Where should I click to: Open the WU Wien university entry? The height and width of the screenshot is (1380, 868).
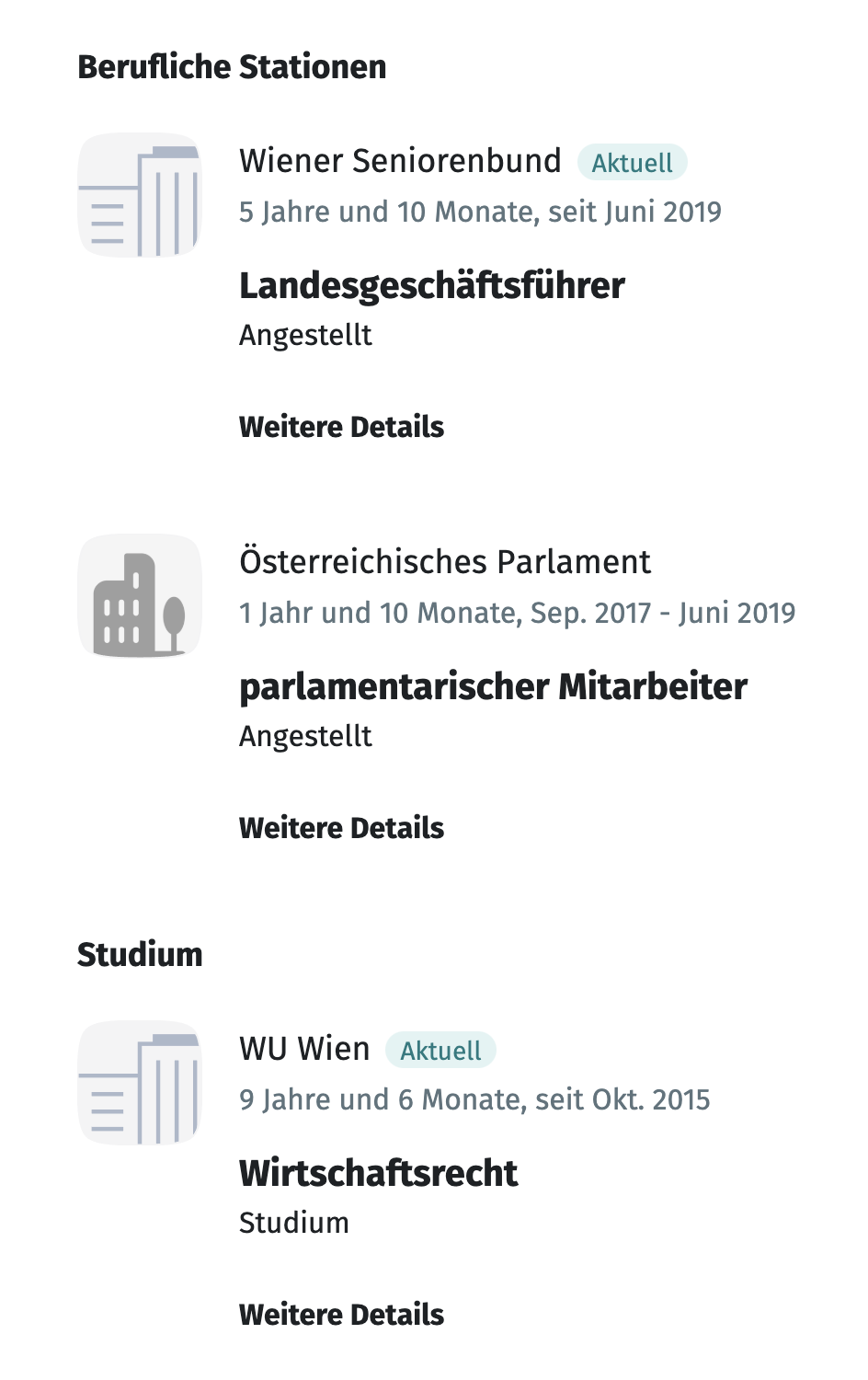point(304,1049)
